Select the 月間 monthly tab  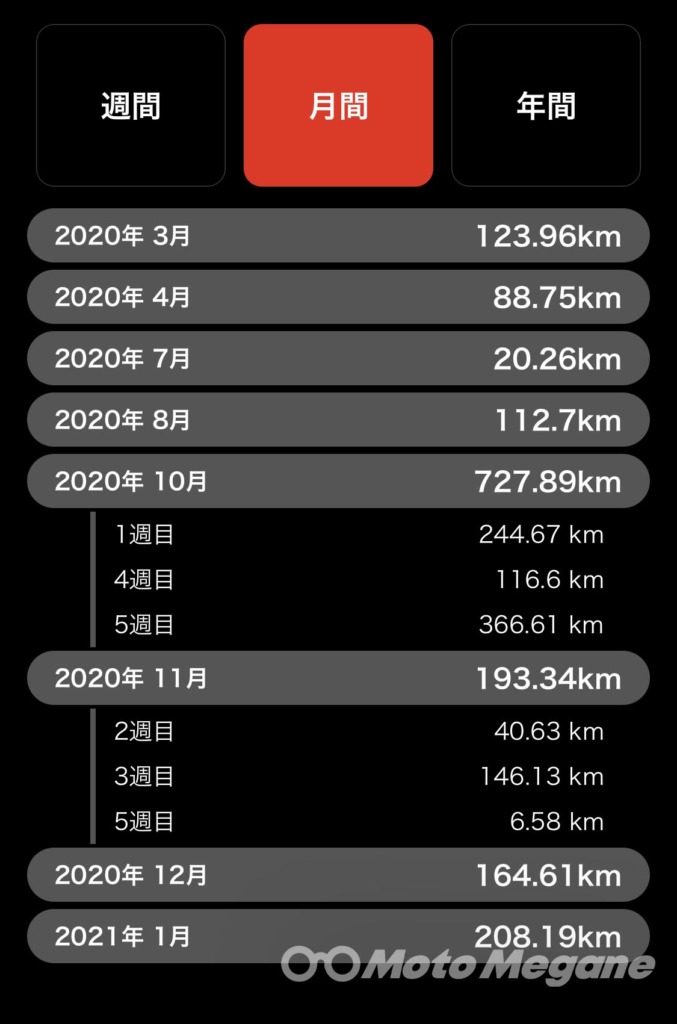pos(338,106)
